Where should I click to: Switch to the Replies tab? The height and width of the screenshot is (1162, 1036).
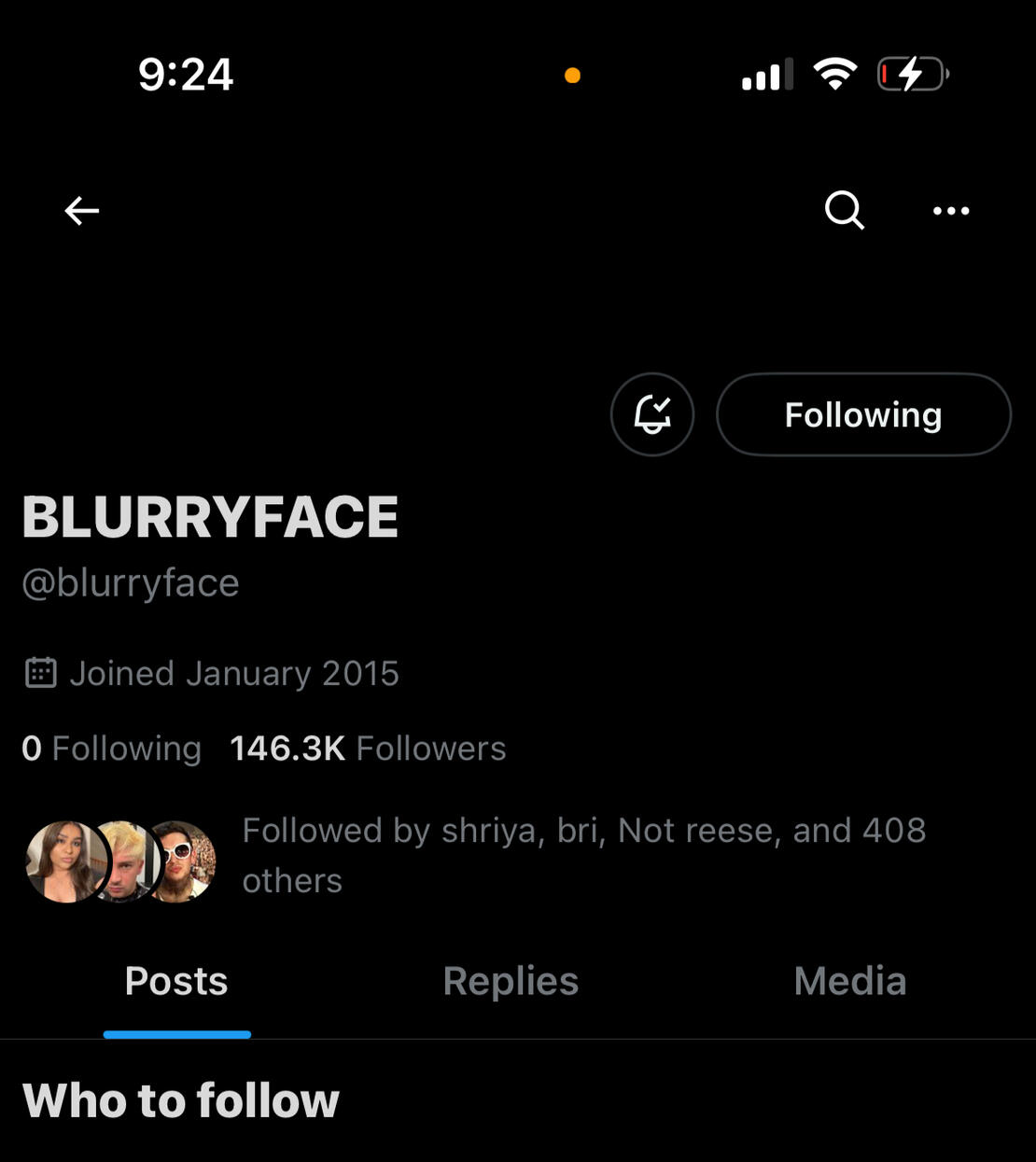pos(511,982)
